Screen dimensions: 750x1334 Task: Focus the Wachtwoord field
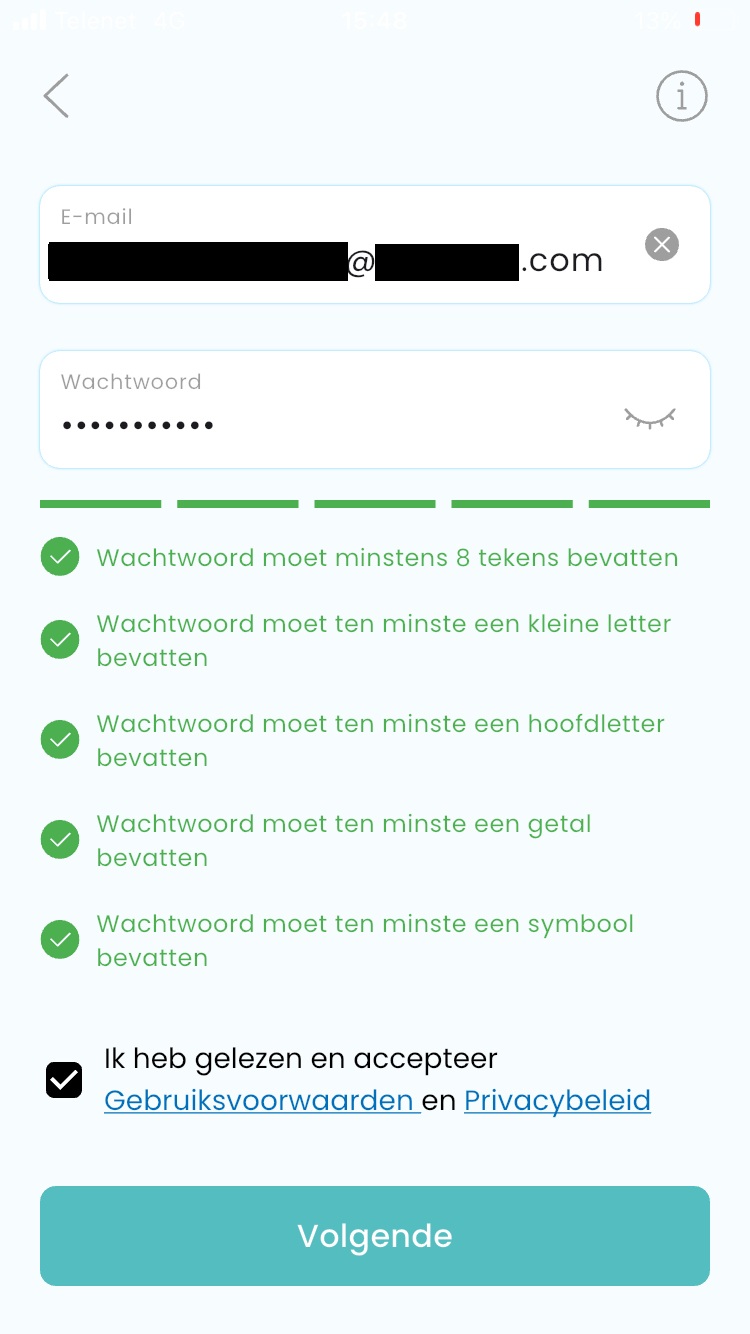pos(375,409)
